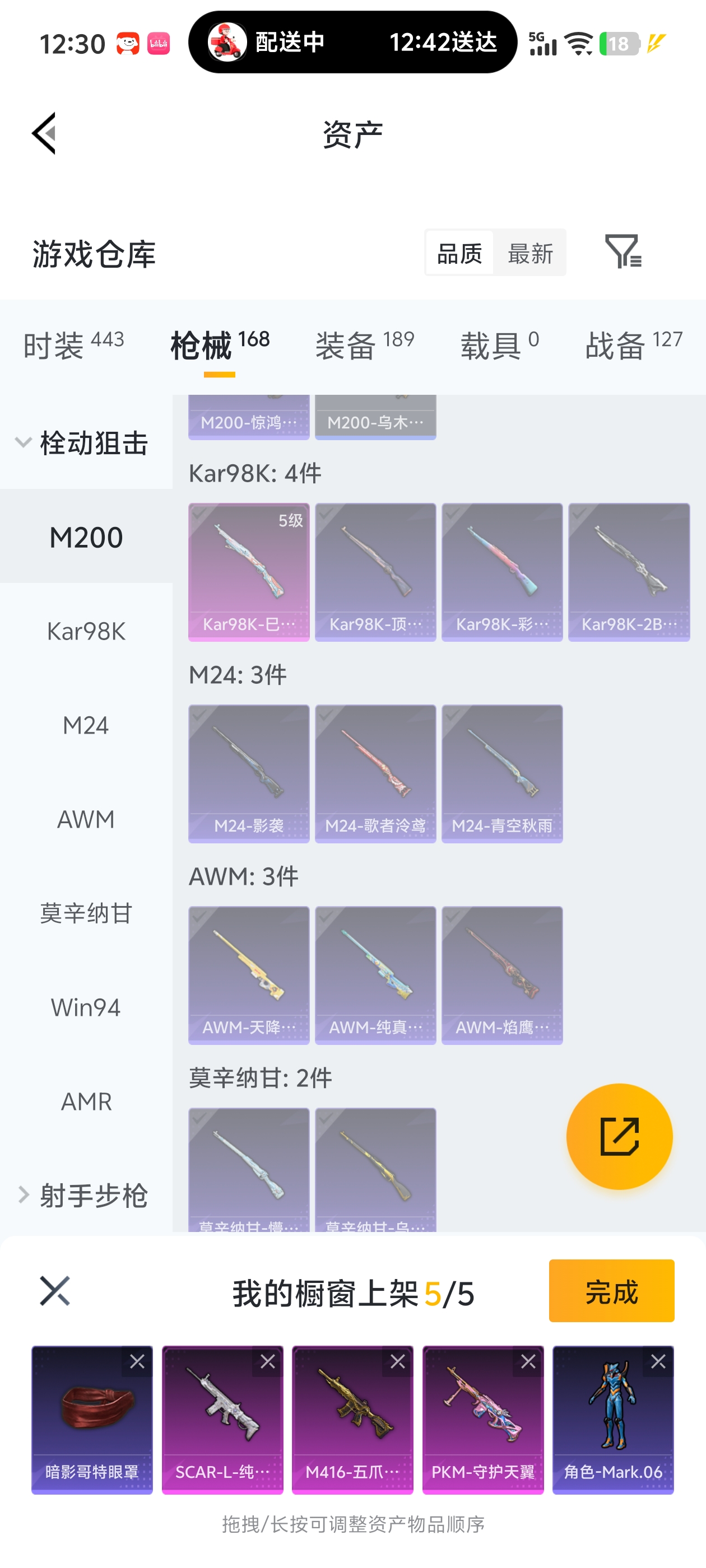Confirm showcase with 完成
This screenshot has height=1568, width=706.
click(611, 1290)
